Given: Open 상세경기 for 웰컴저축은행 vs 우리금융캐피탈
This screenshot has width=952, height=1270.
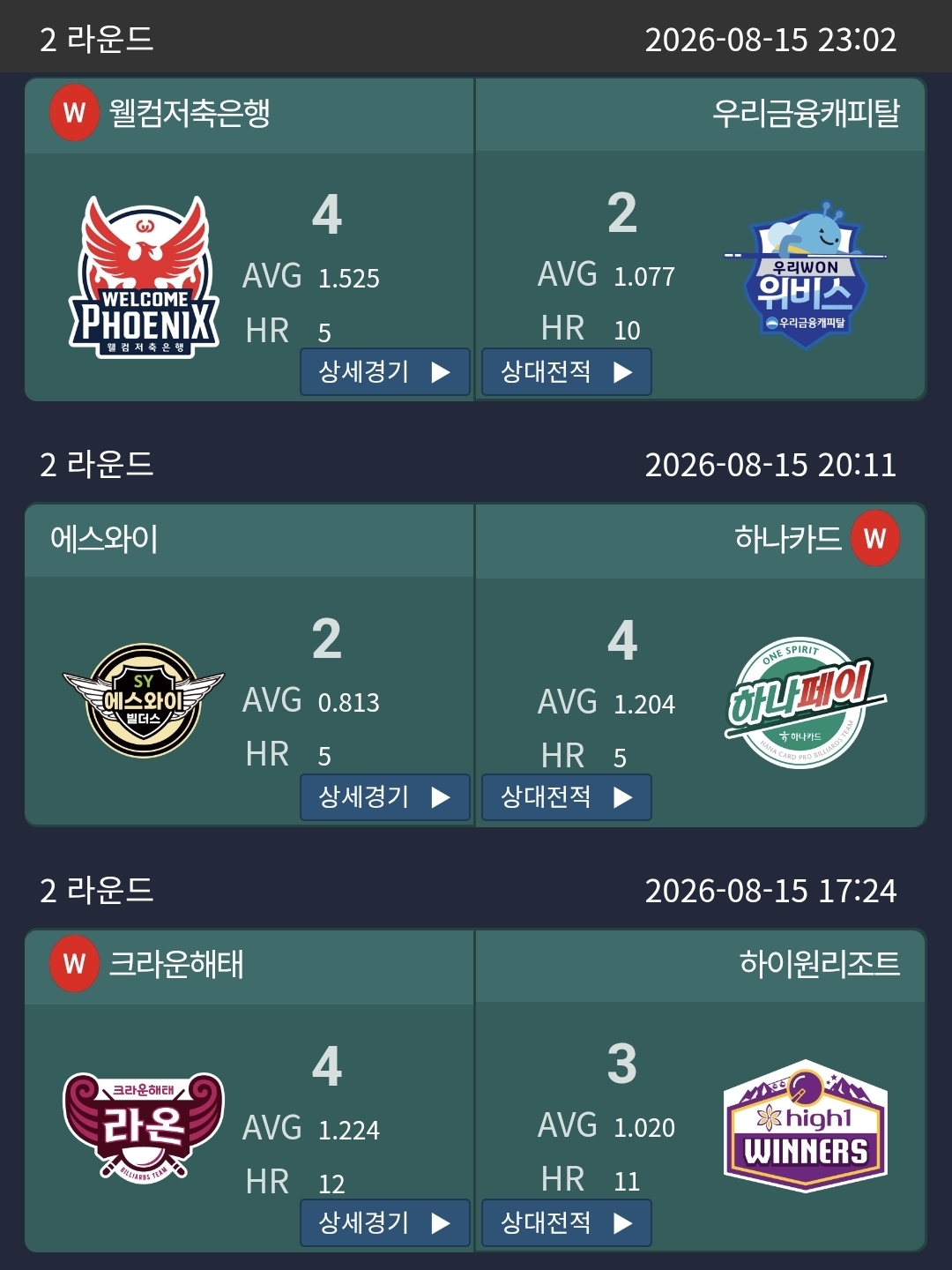Looking at the screenshot, I should [x=385, y=371].
